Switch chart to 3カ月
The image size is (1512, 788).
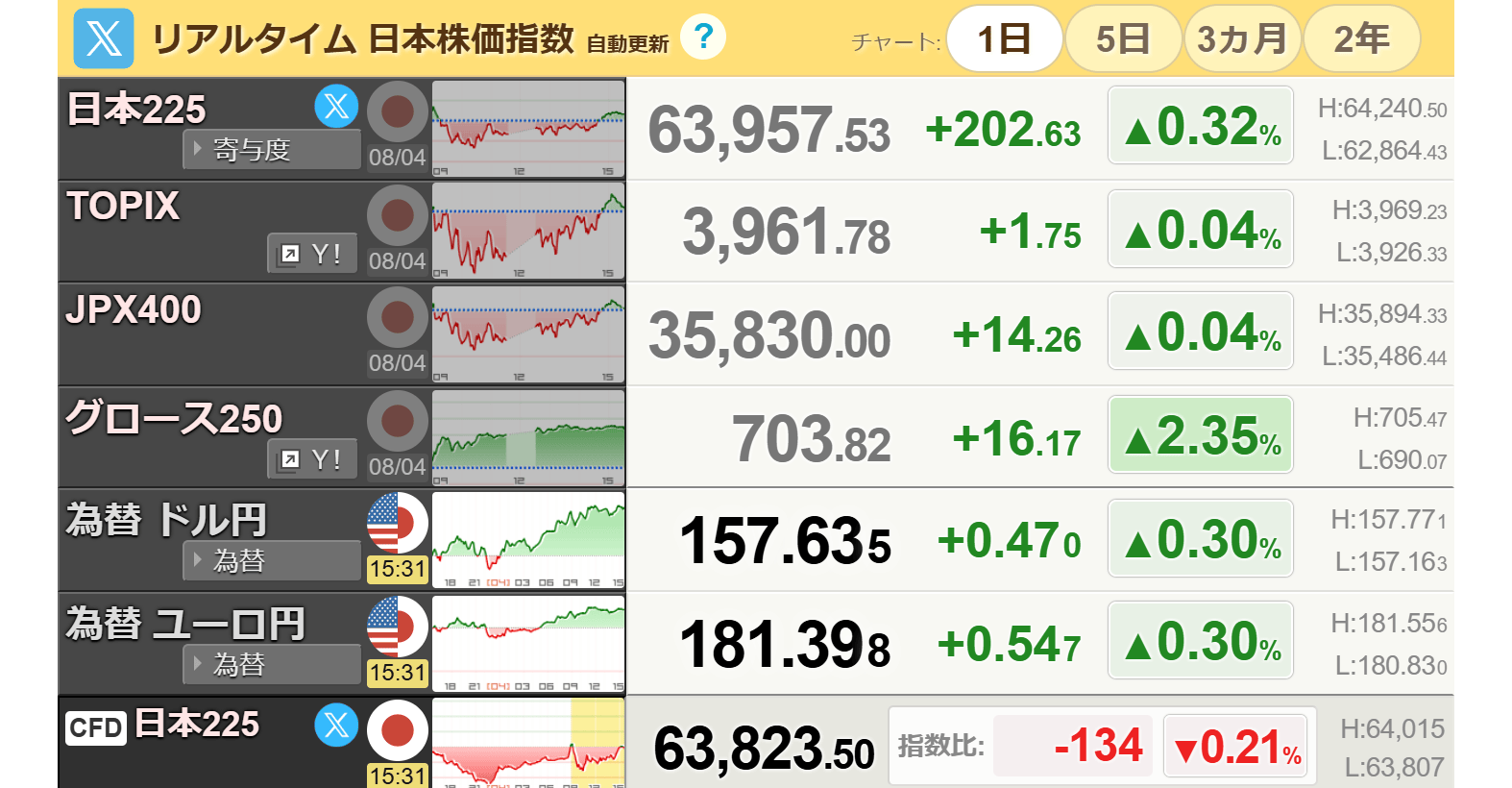tap(1242, 39)
